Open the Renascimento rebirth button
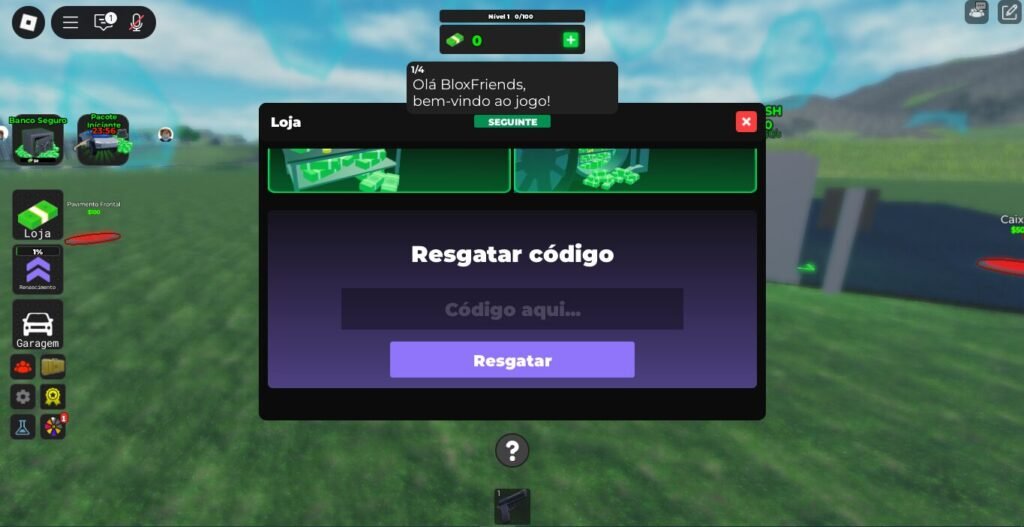Viewport: 1024px width, 527px height. [38, 270]
